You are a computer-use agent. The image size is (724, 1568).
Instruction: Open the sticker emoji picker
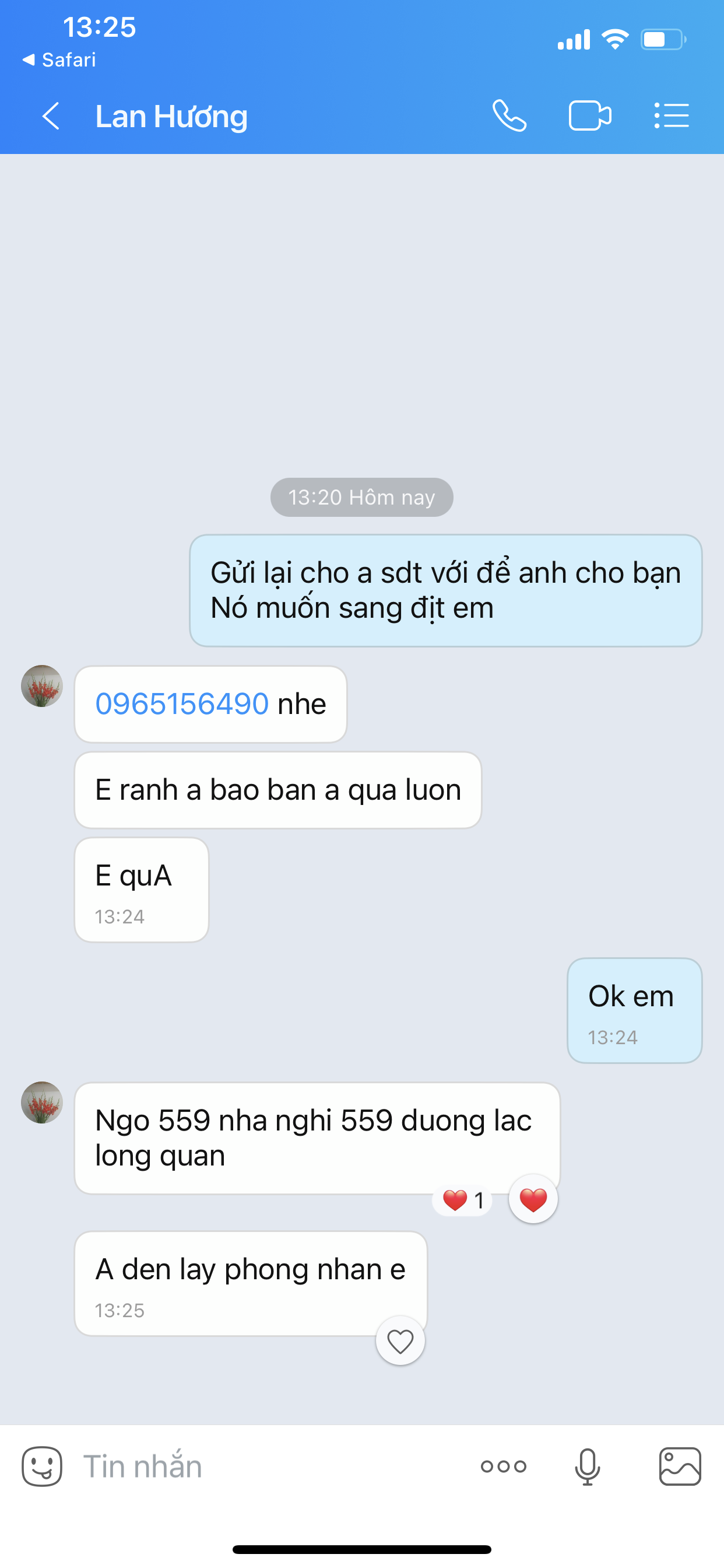click(x=42, y=1466)
